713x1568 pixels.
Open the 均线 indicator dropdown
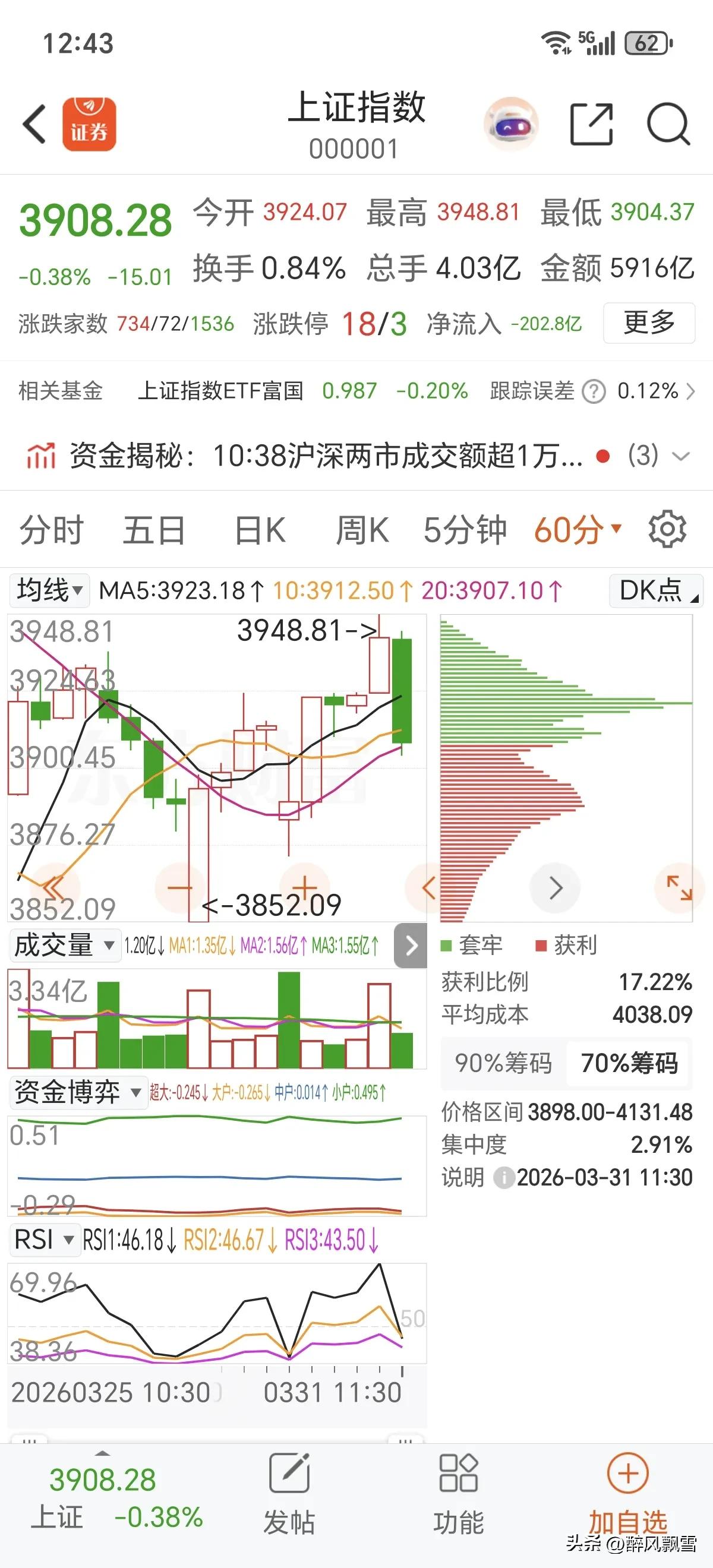(49, 589)
